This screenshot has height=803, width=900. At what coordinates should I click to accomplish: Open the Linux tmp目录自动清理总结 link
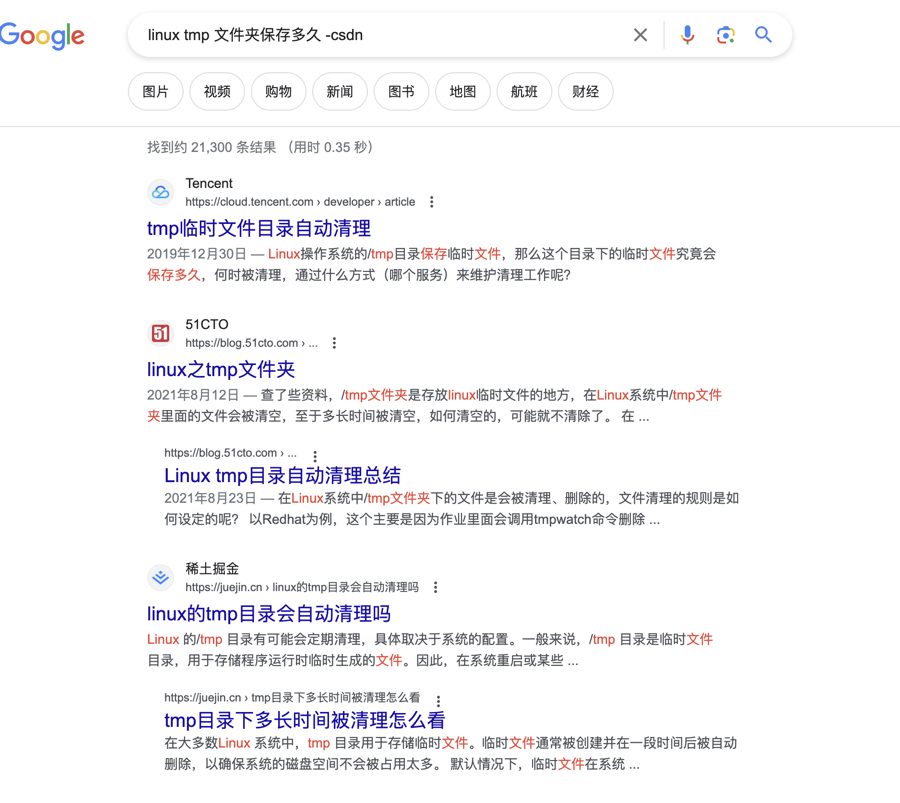(282, 475)
